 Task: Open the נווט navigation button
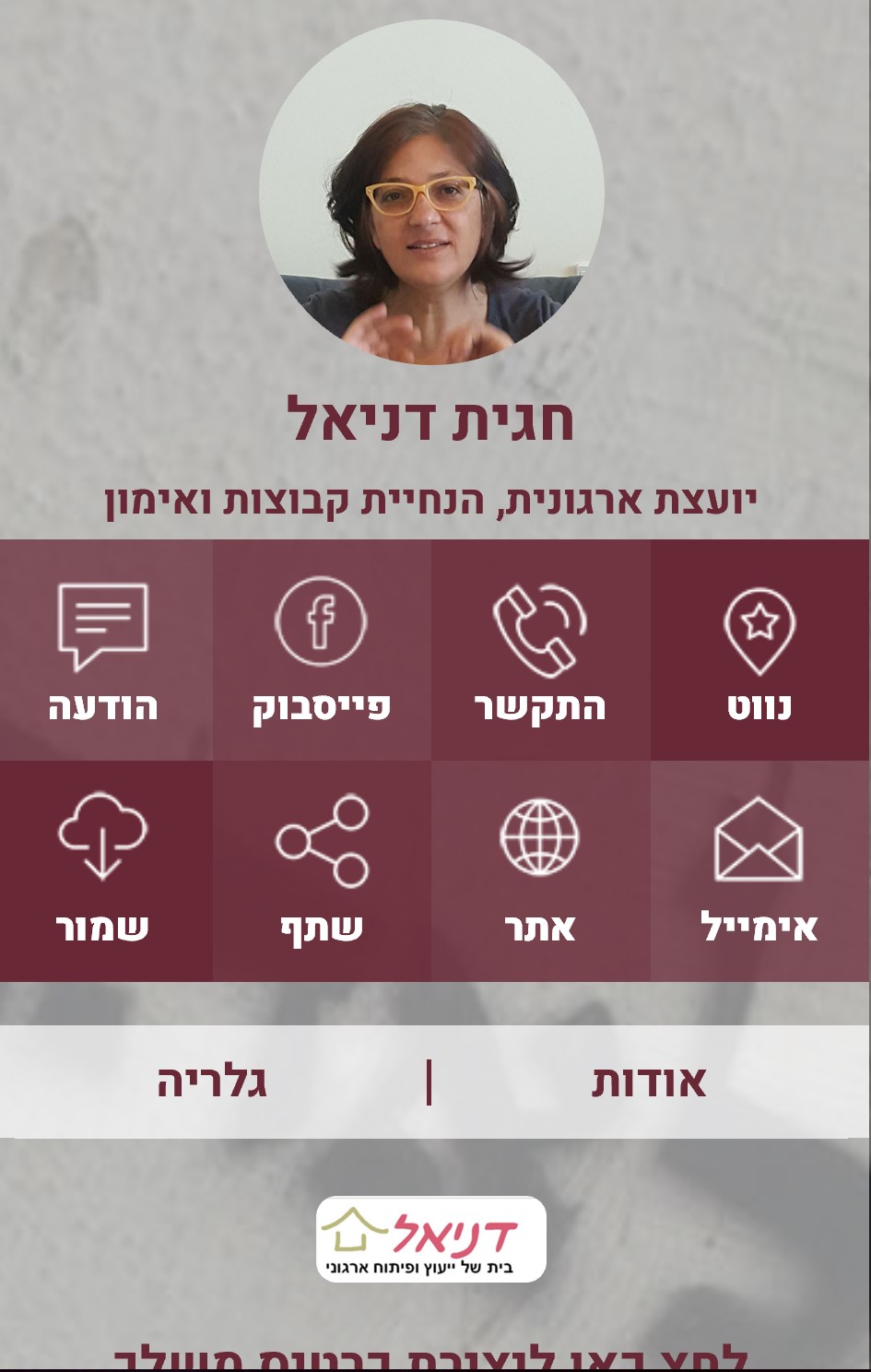point(759,651)
